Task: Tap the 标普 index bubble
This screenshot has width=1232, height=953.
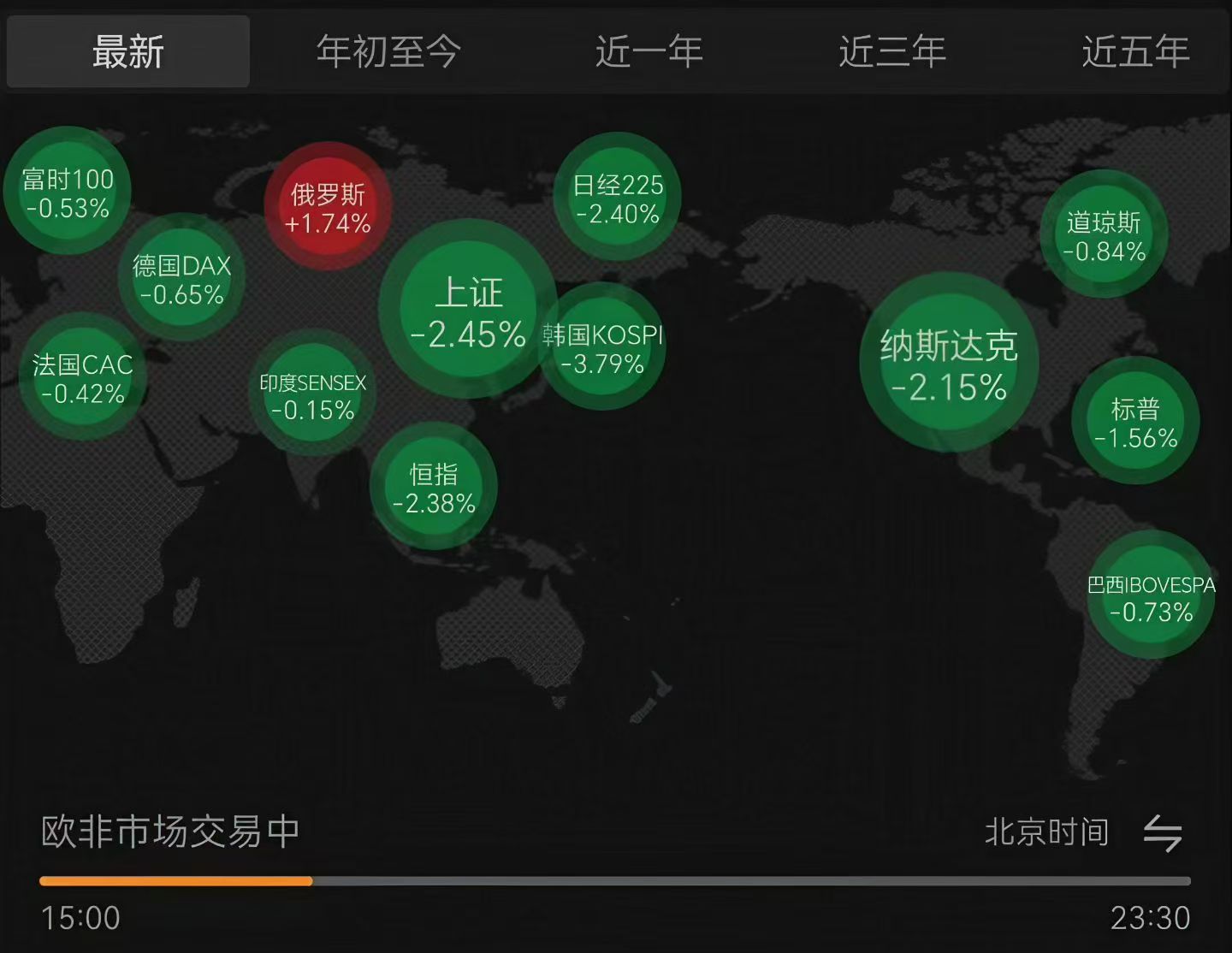Action: (1135, 423)
